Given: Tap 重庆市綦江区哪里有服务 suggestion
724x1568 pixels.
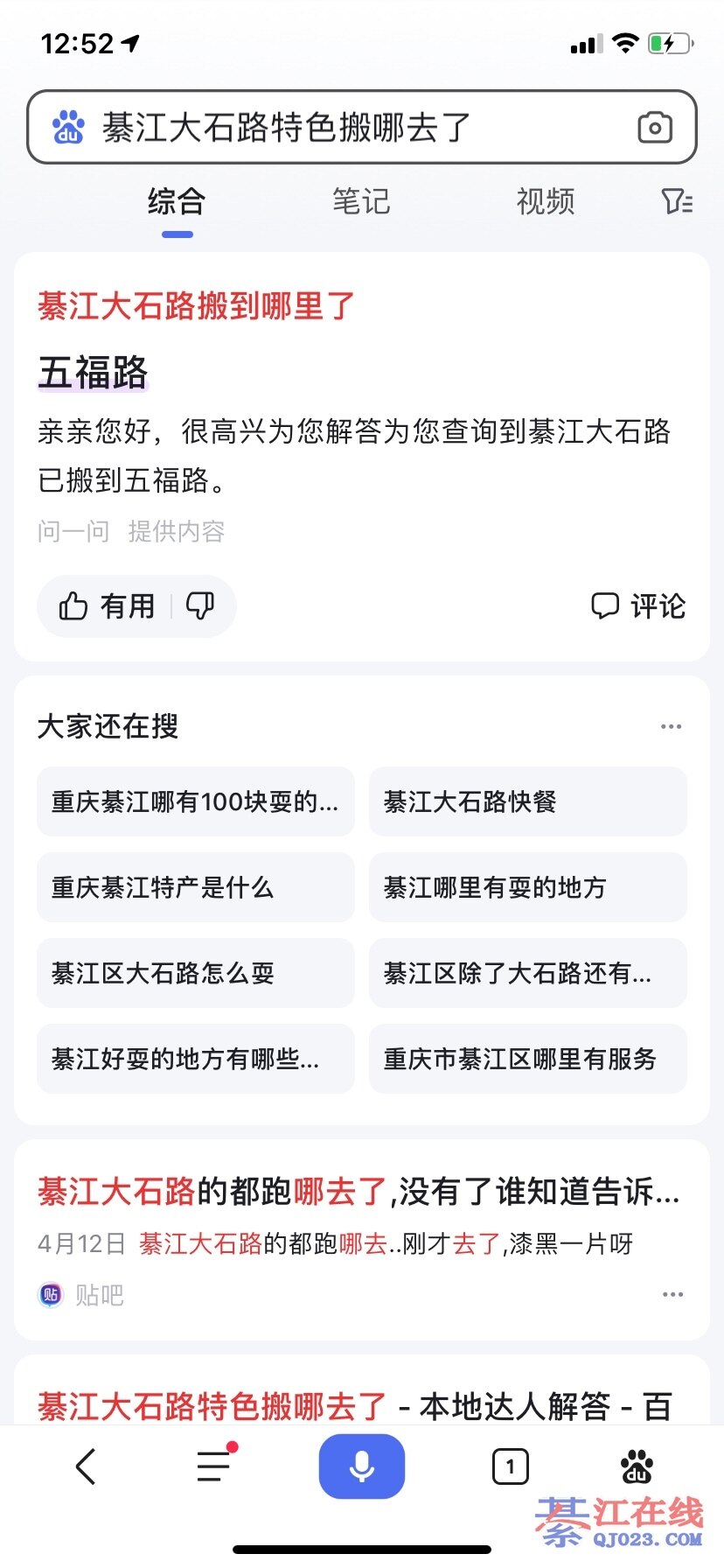Looking at the screenshot, I should 527,1059.
